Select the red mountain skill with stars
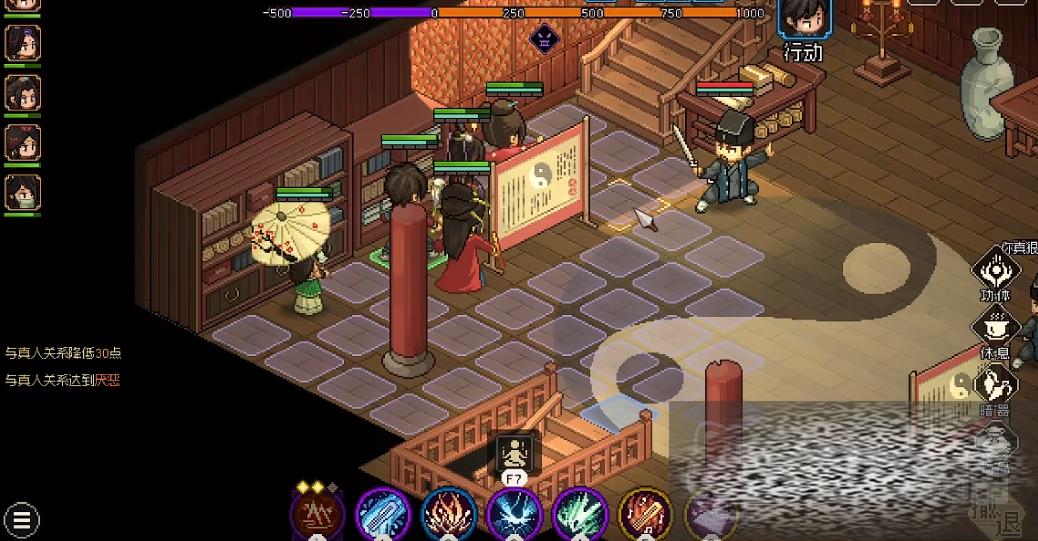Screen dimensions: 1038x541 point(318,514)
